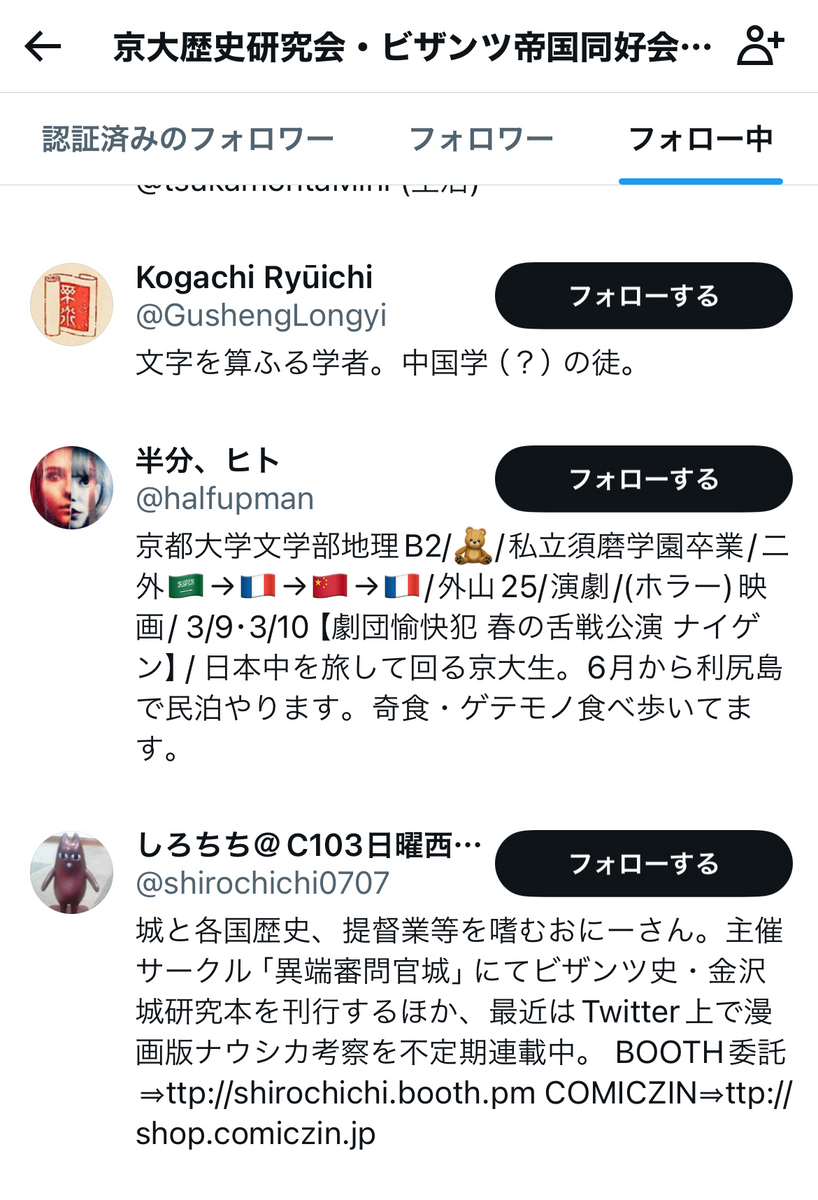Open the add person icon
This screenshot has width=818, height=1200.
(760, 46)
